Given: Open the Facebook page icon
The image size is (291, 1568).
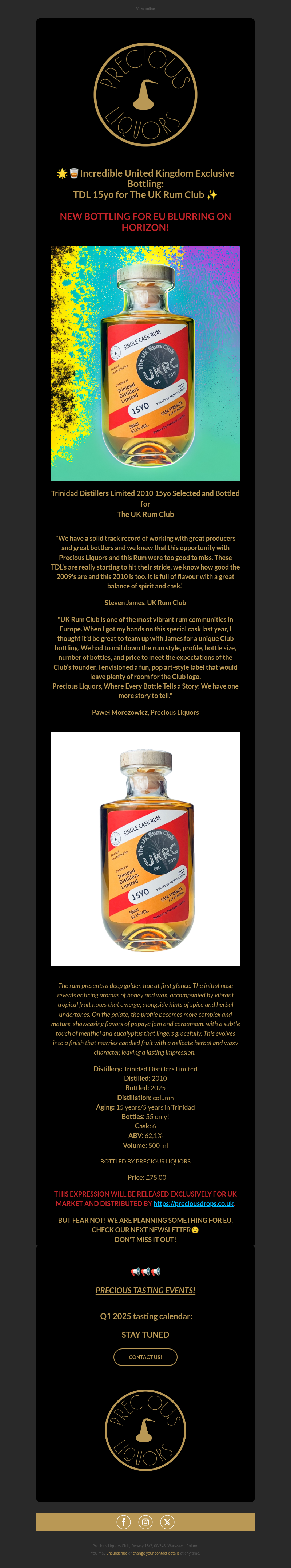Looking at the screenshot, I should (123, 1522).
